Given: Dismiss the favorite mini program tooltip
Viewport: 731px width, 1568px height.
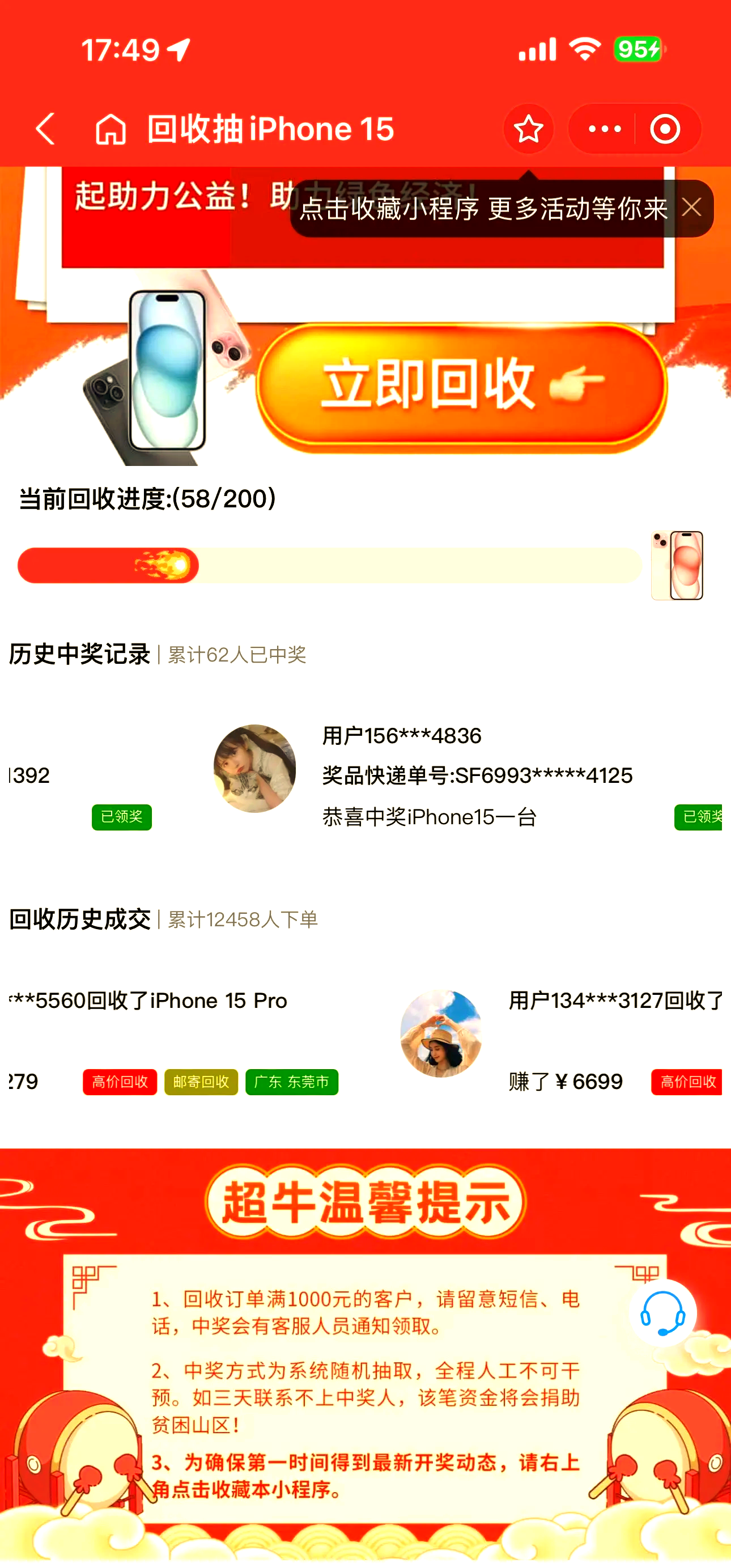Looking at the screenshot, I should (x=691, y=207).
